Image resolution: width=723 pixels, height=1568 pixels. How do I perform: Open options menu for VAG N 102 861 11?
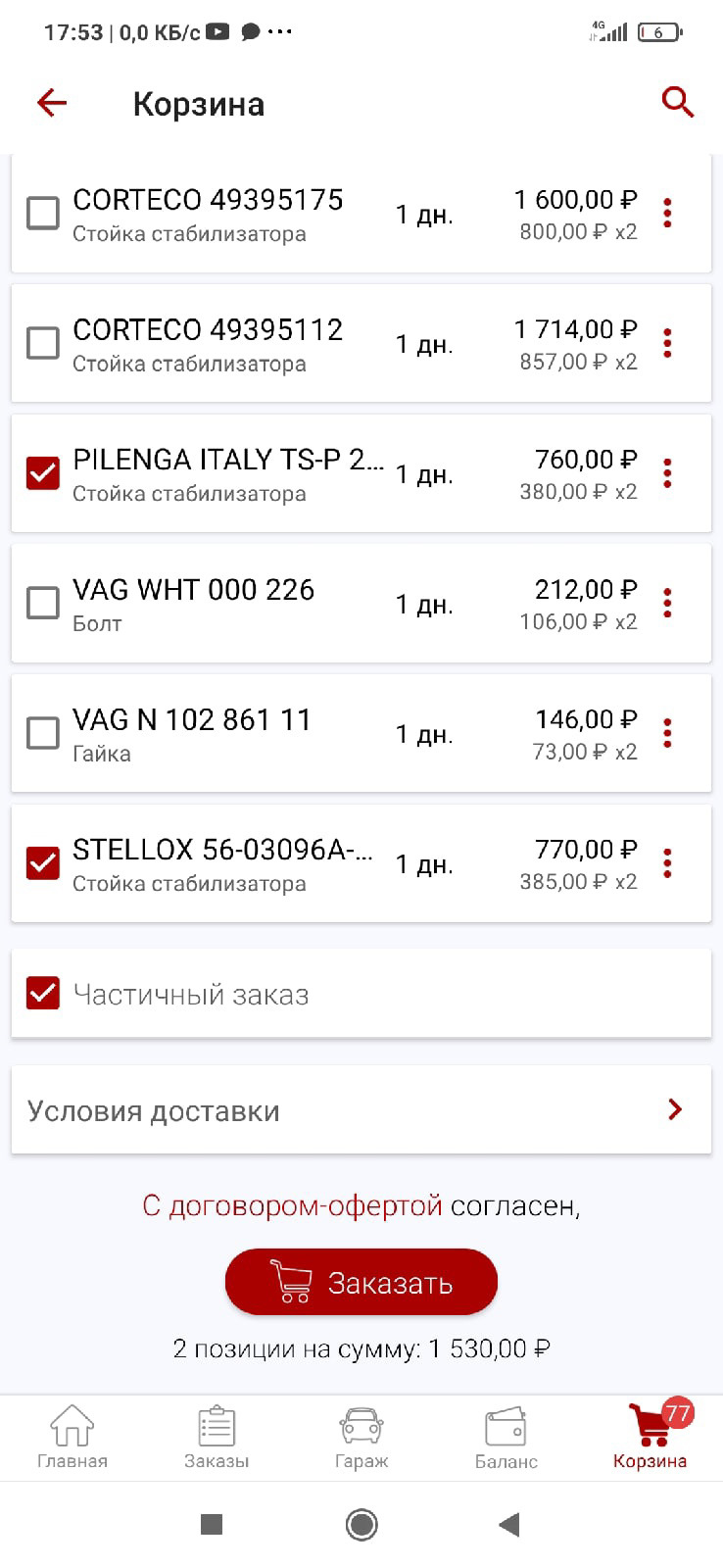click(x=668, y=733)
